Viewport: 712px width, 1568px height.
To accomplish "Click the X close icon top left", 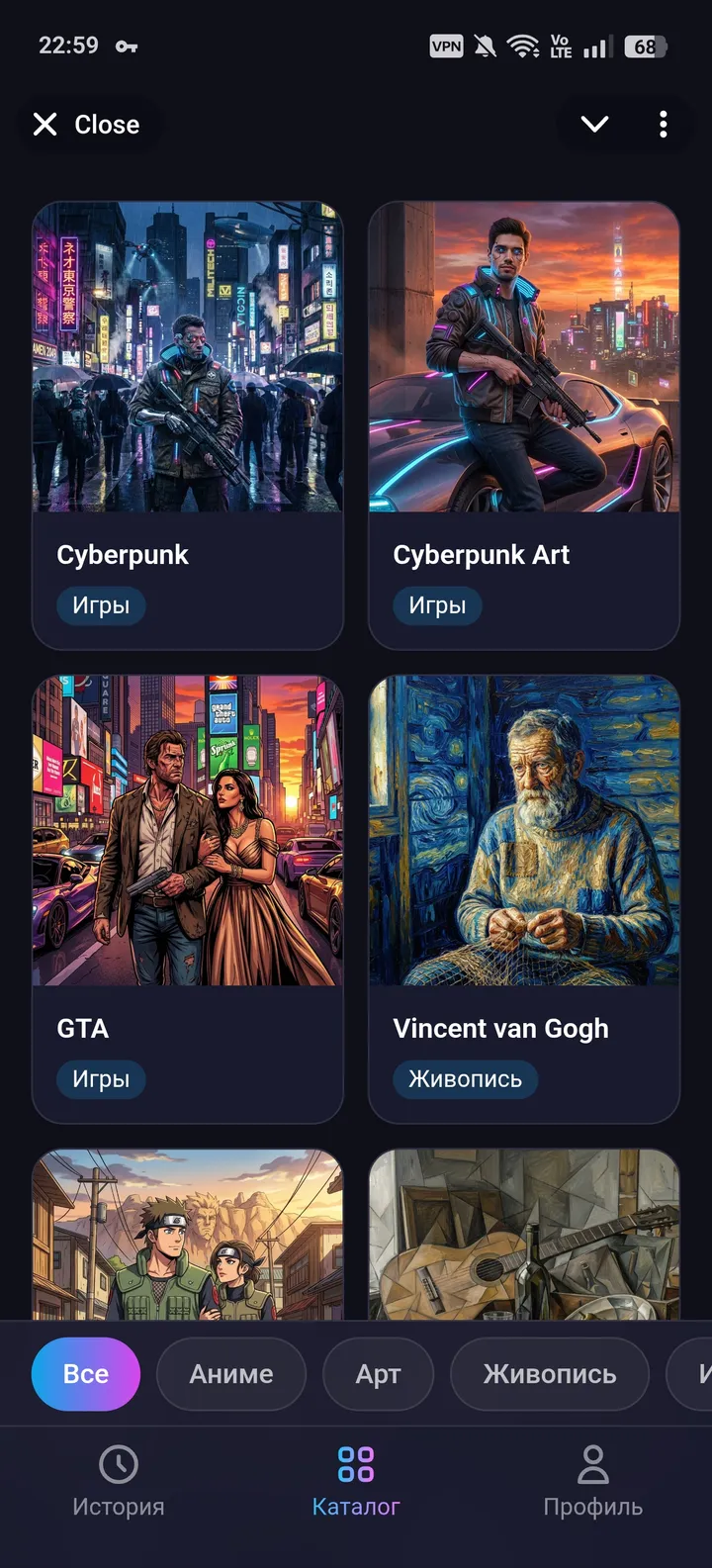I will [x=44, y=124].
